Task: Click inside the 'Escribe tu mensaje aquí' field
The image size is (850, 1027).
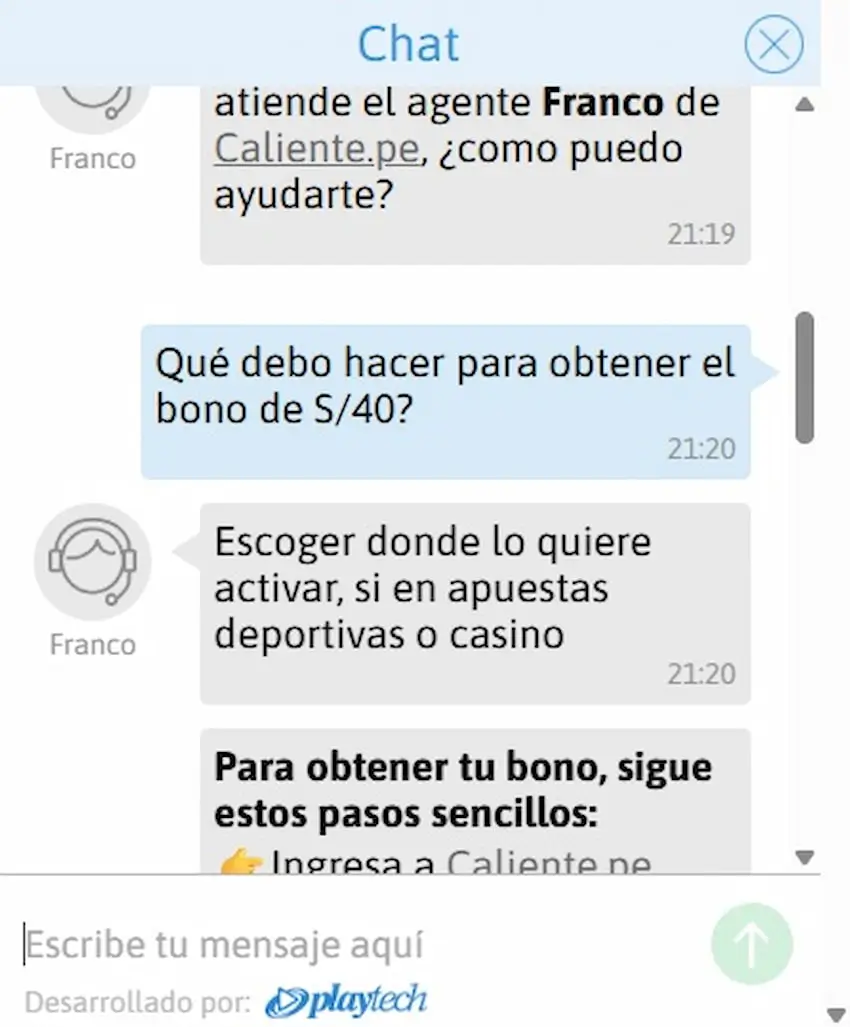Action: pyautogui.click(x=225, y=944)
